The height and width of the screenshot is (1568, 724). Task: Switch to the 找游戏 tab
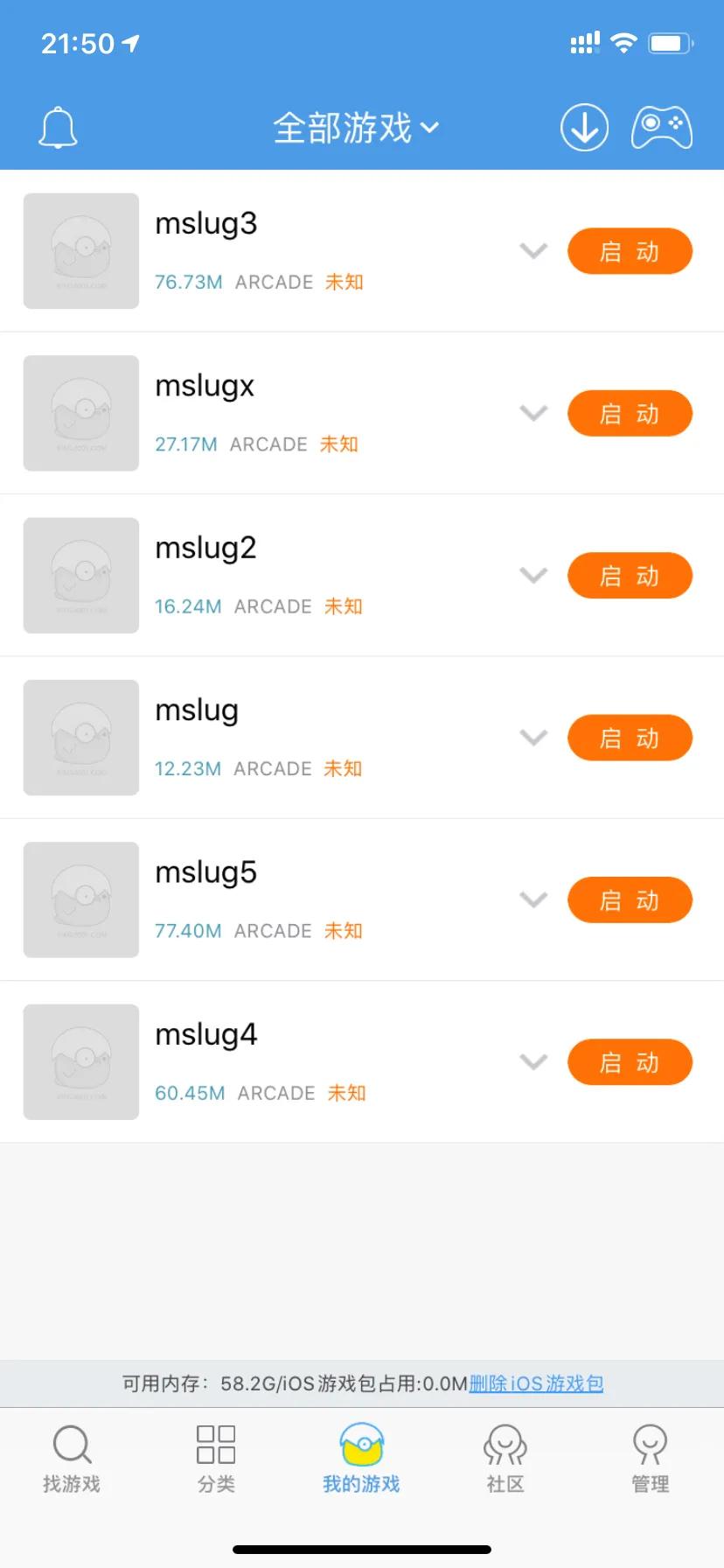click(72, 1459)
